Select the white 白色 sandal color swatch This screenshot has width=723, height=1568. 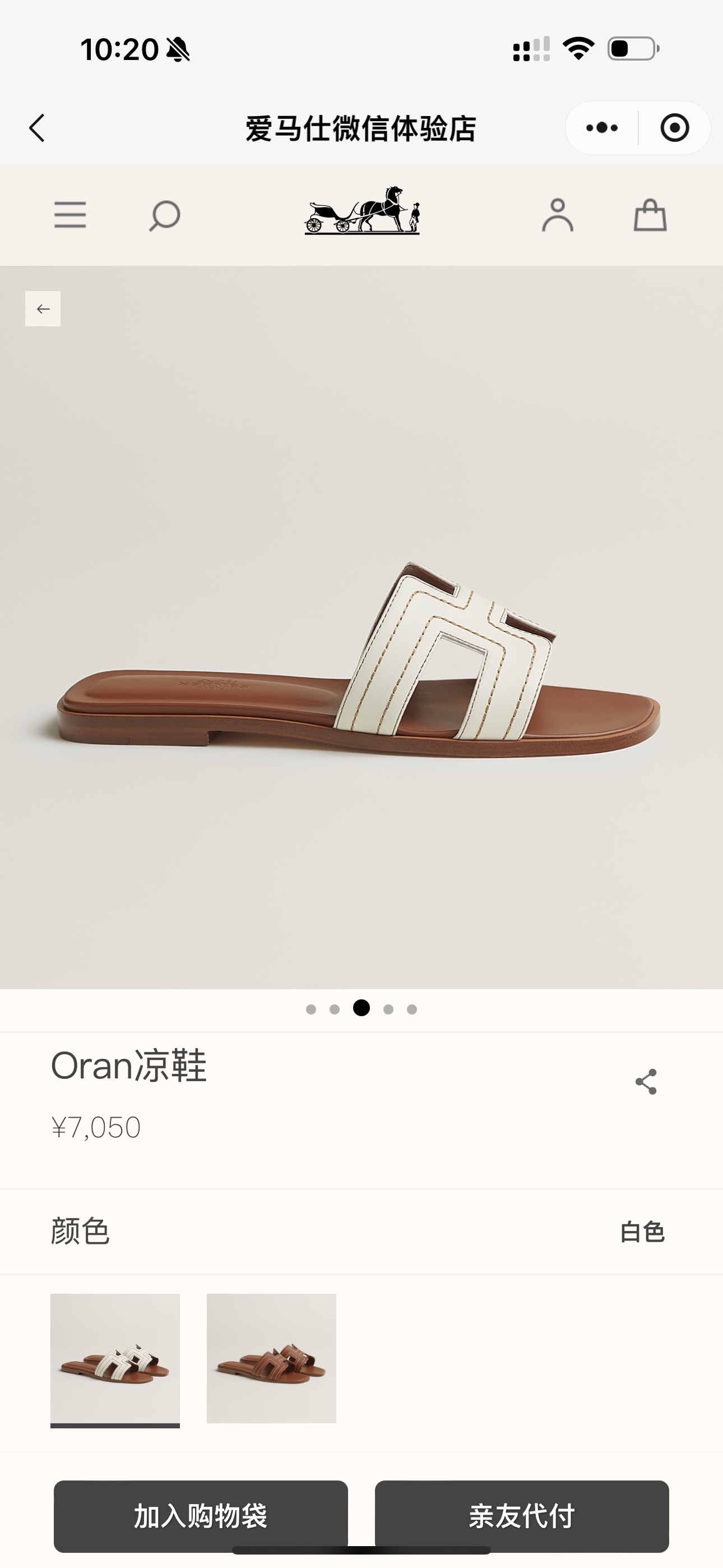(115, 1359)
